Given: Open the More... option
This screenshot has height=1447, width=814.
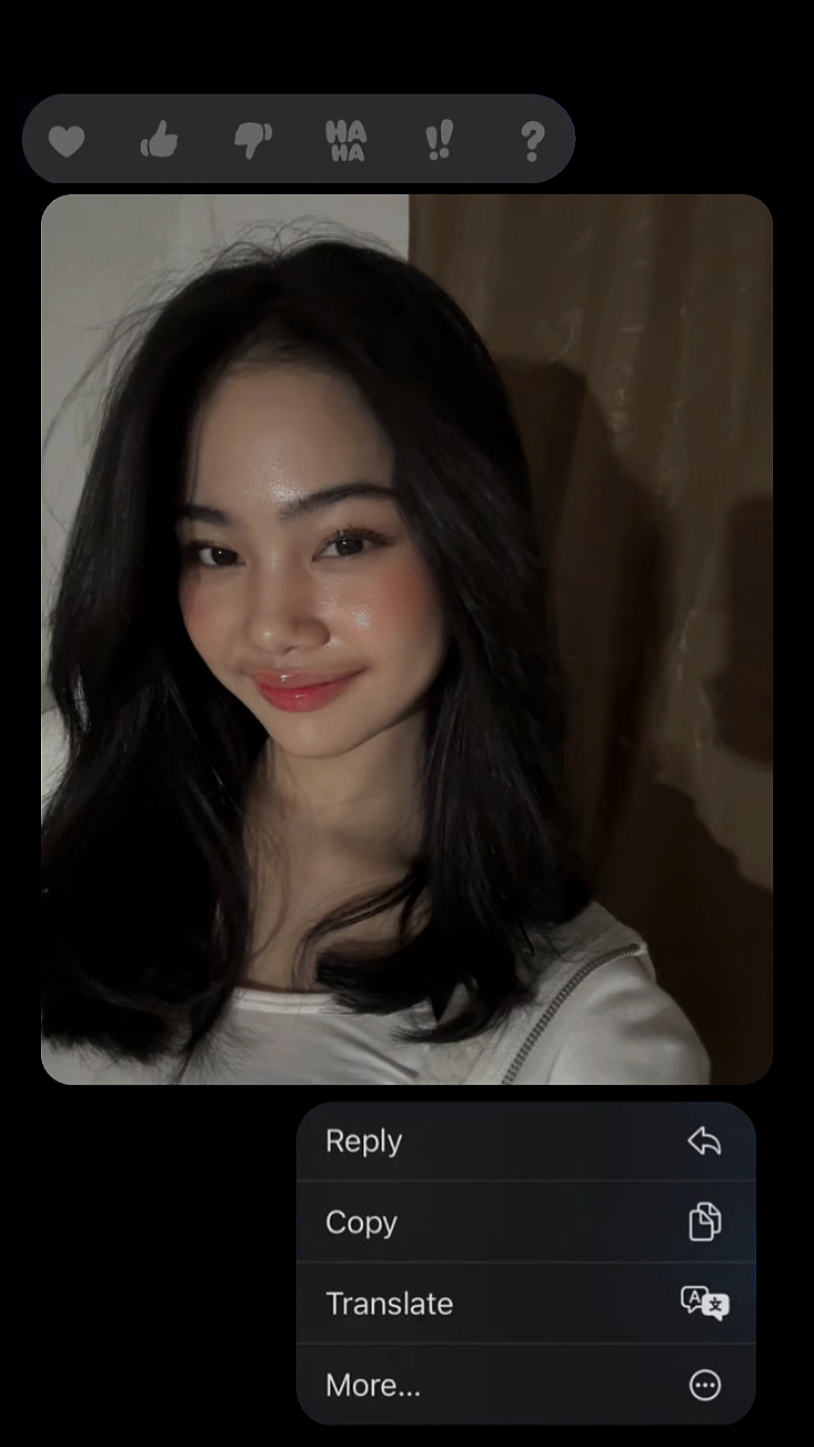Looking at the screenshot, I should tap(525, 1385).
